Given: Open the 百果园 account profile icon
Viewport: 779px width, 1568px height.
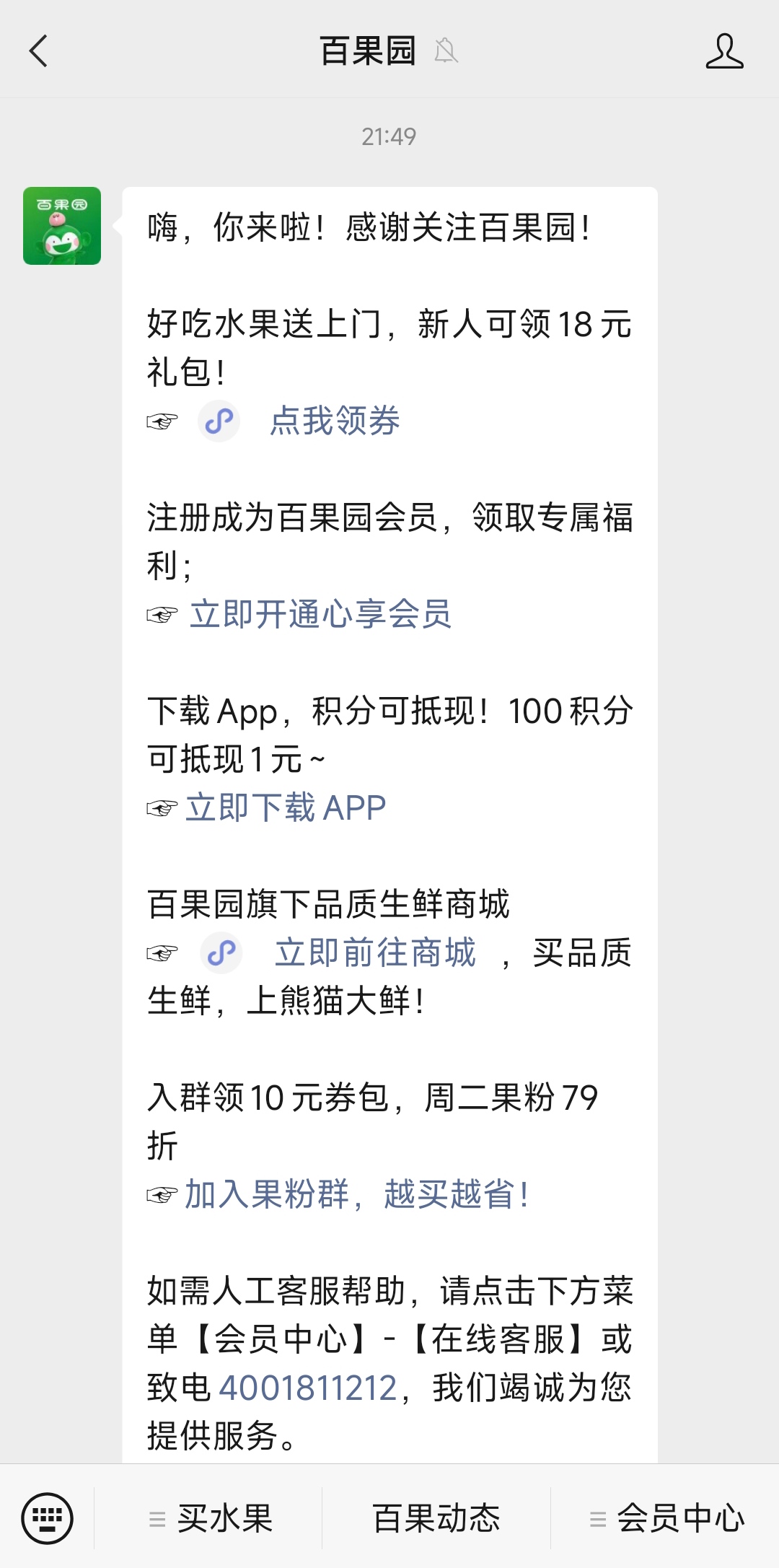Looking at the screenshot, I should click(x=724, y=51).
